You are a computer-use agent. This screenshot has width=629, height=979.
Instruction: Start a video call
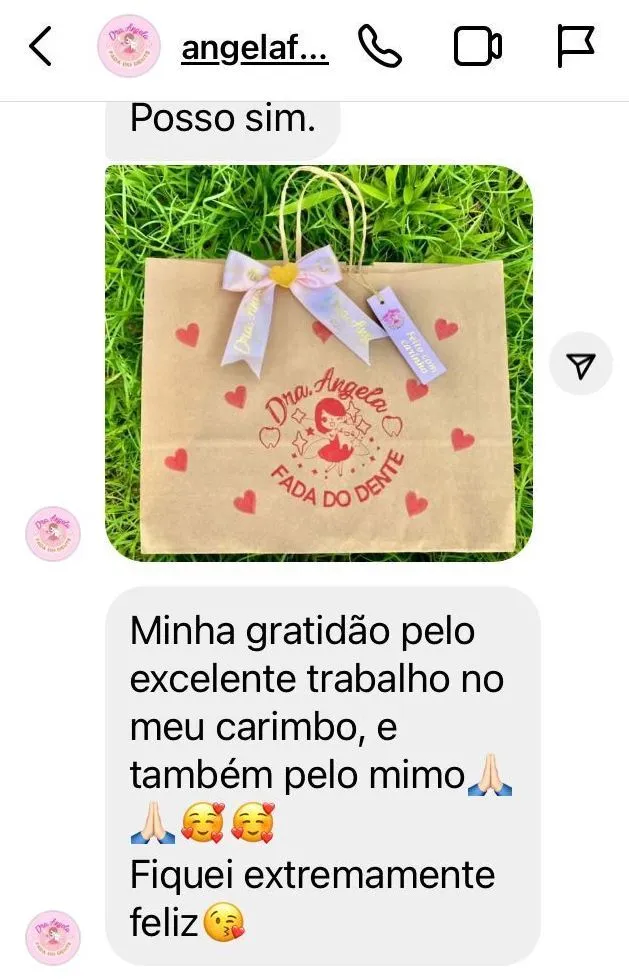click(477, 47)
